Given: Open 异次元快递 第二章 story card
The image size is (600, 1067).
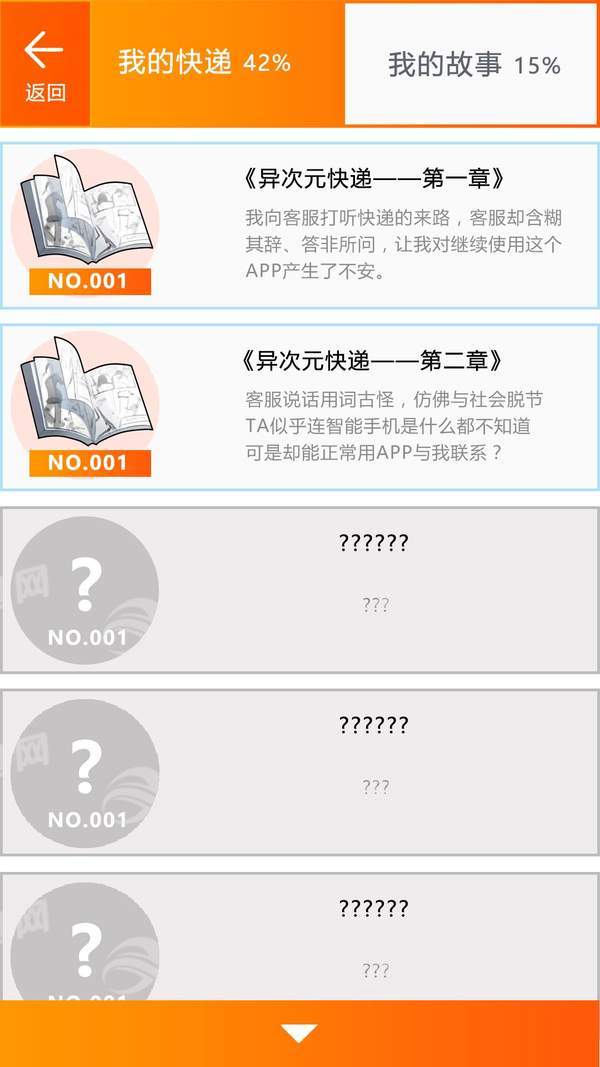Looking at the screenshot, I should [x=300, y=407].
